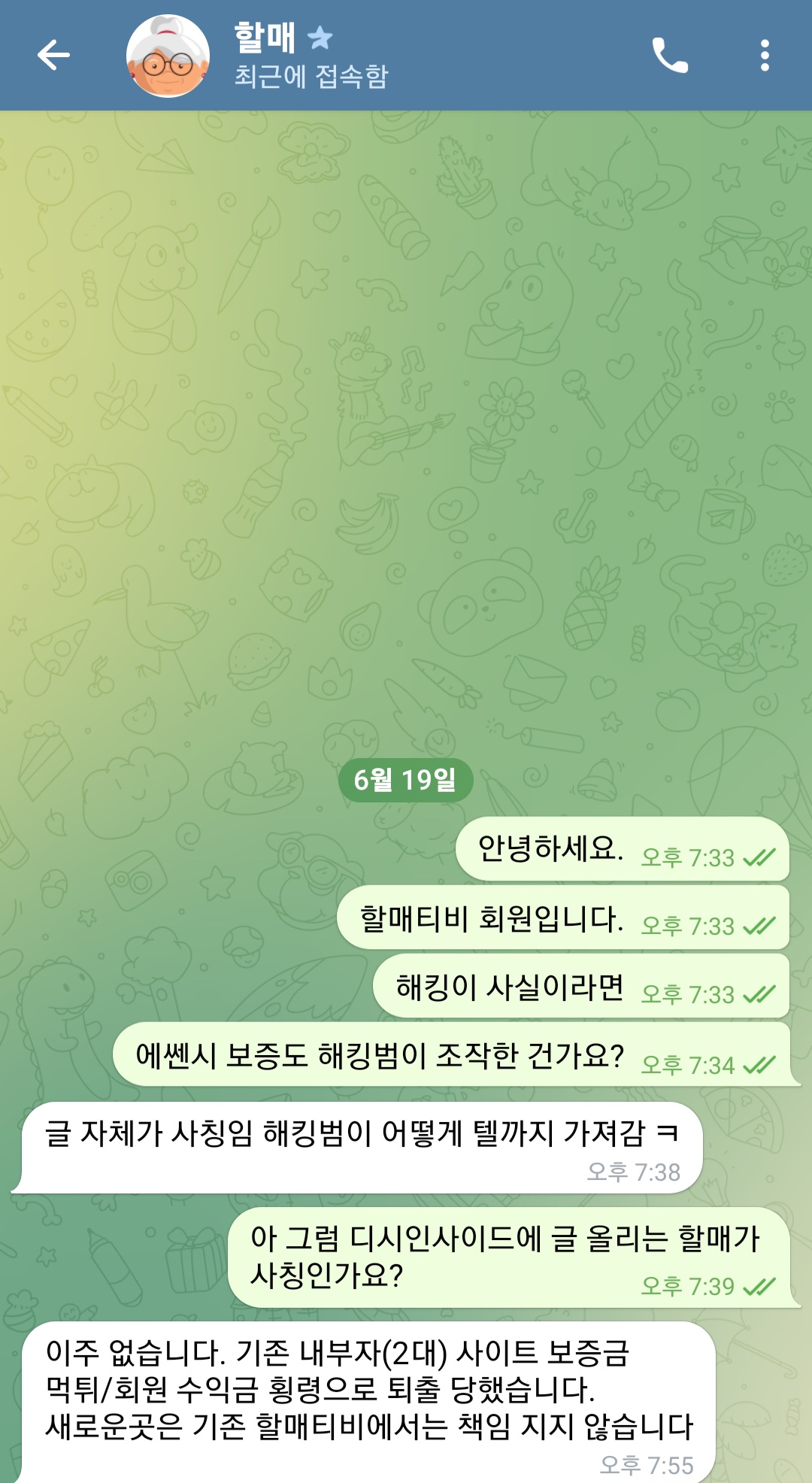Open 할매's profile picture
Viewport: 812px width, 1483px height.
[x=168, y=56]
